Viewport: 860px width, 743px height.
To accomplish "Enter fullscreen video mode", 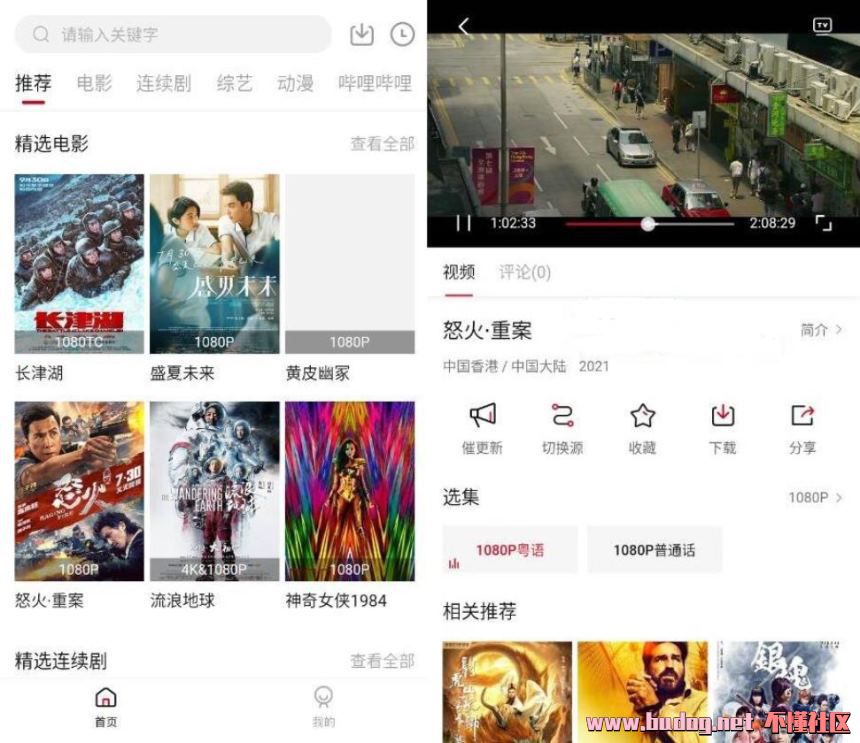I will (823, 223).
